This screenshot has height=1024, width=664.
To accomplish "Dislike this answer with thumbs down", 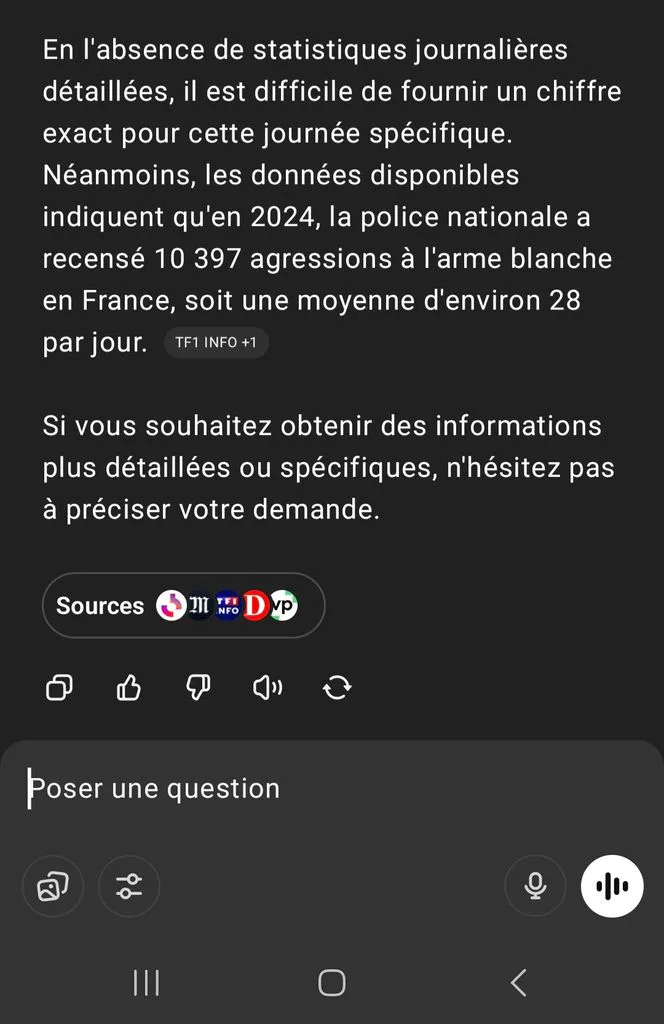I will (198, 688).
